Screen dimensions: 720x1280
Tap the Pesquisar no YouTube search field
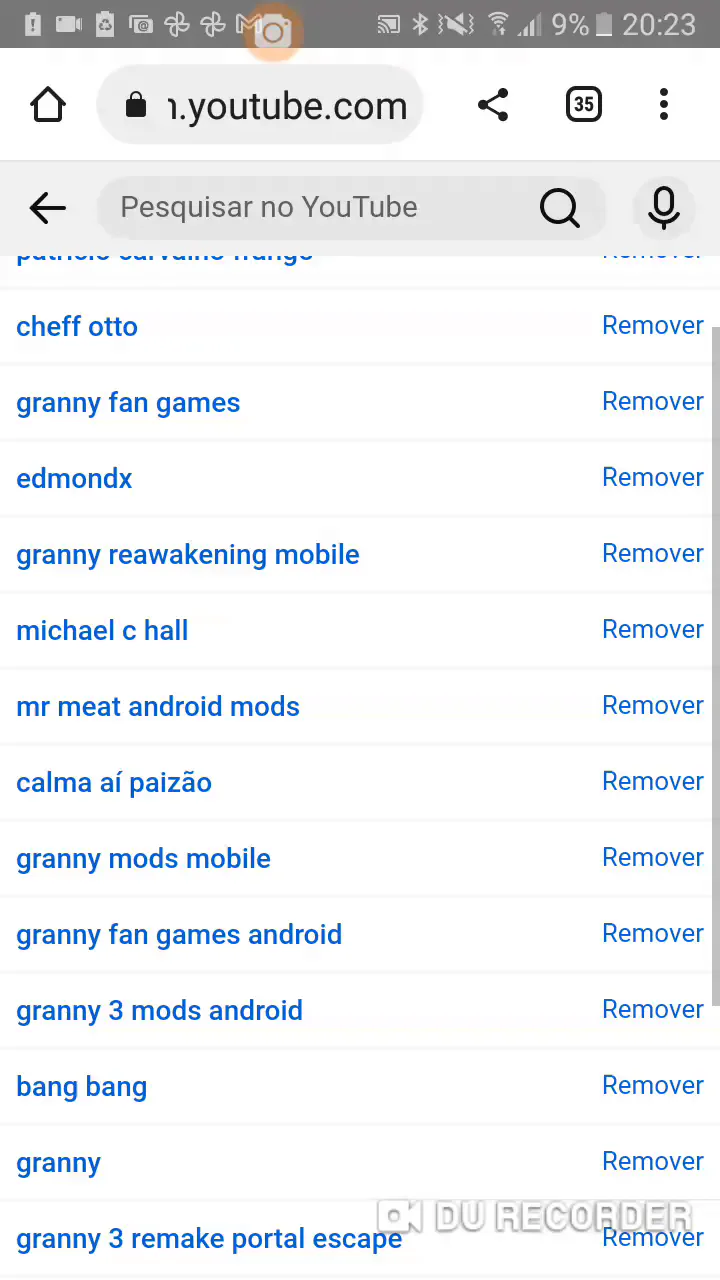point(320,207)
